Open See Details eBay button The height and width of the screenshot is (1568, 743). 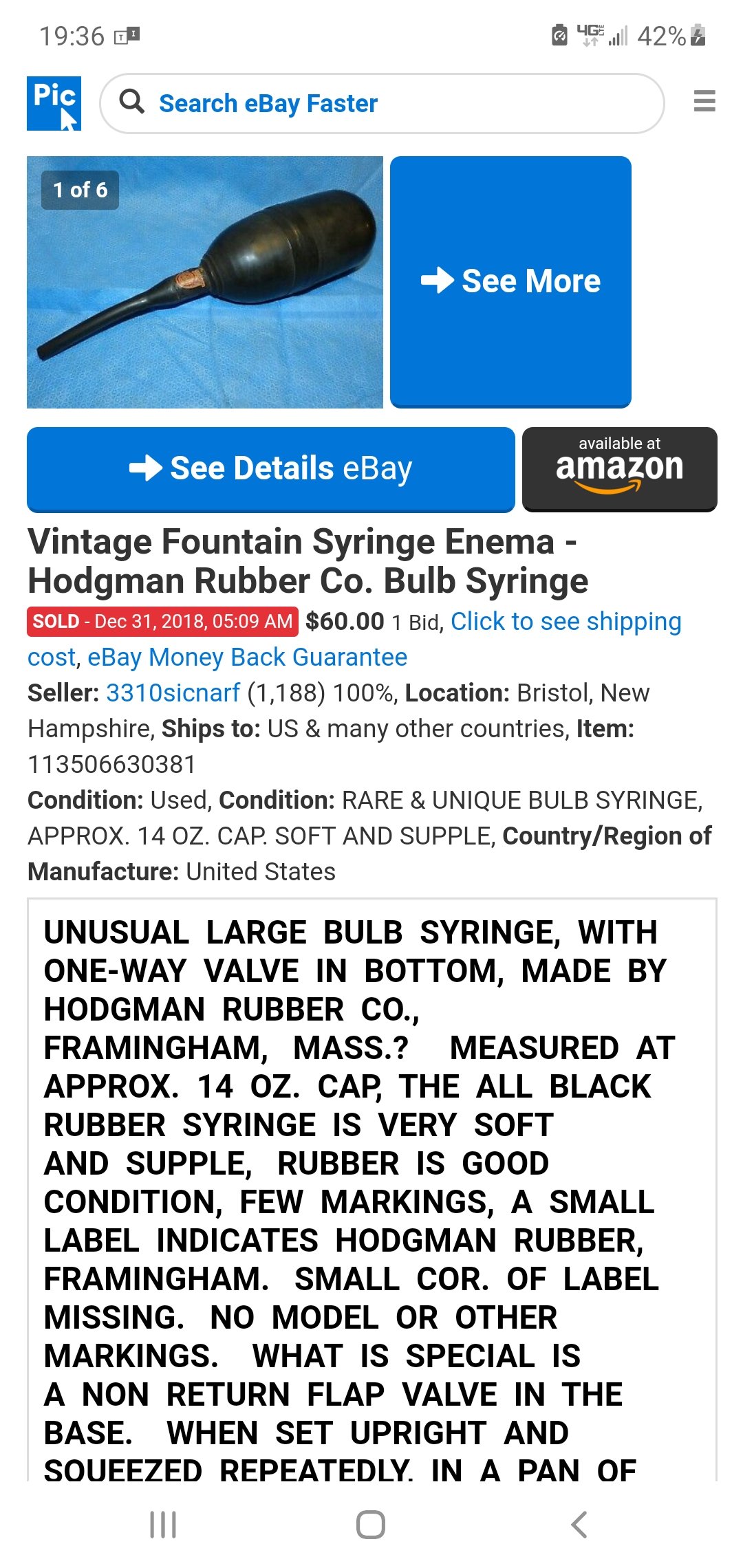point(271,469)
